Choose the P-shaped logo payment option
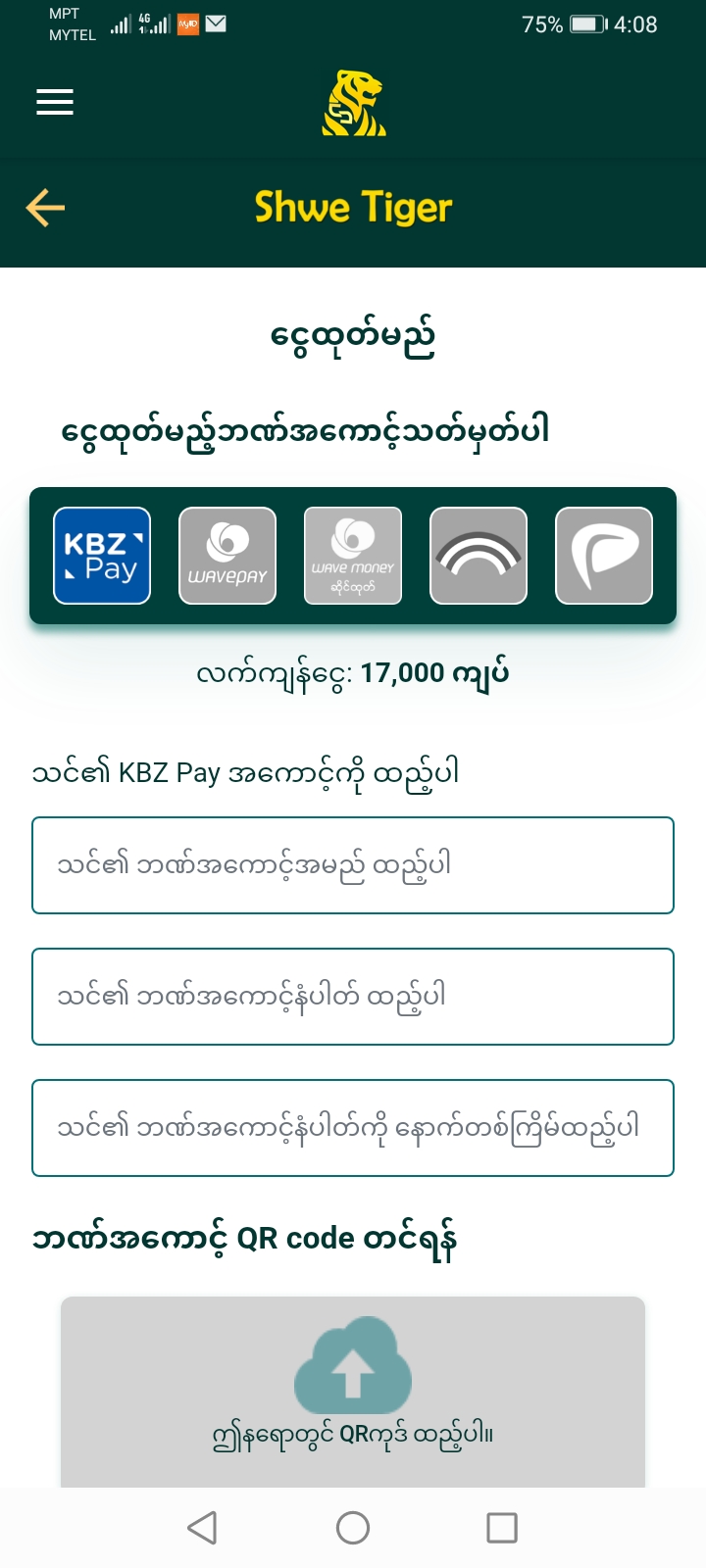 pos(604,556)
